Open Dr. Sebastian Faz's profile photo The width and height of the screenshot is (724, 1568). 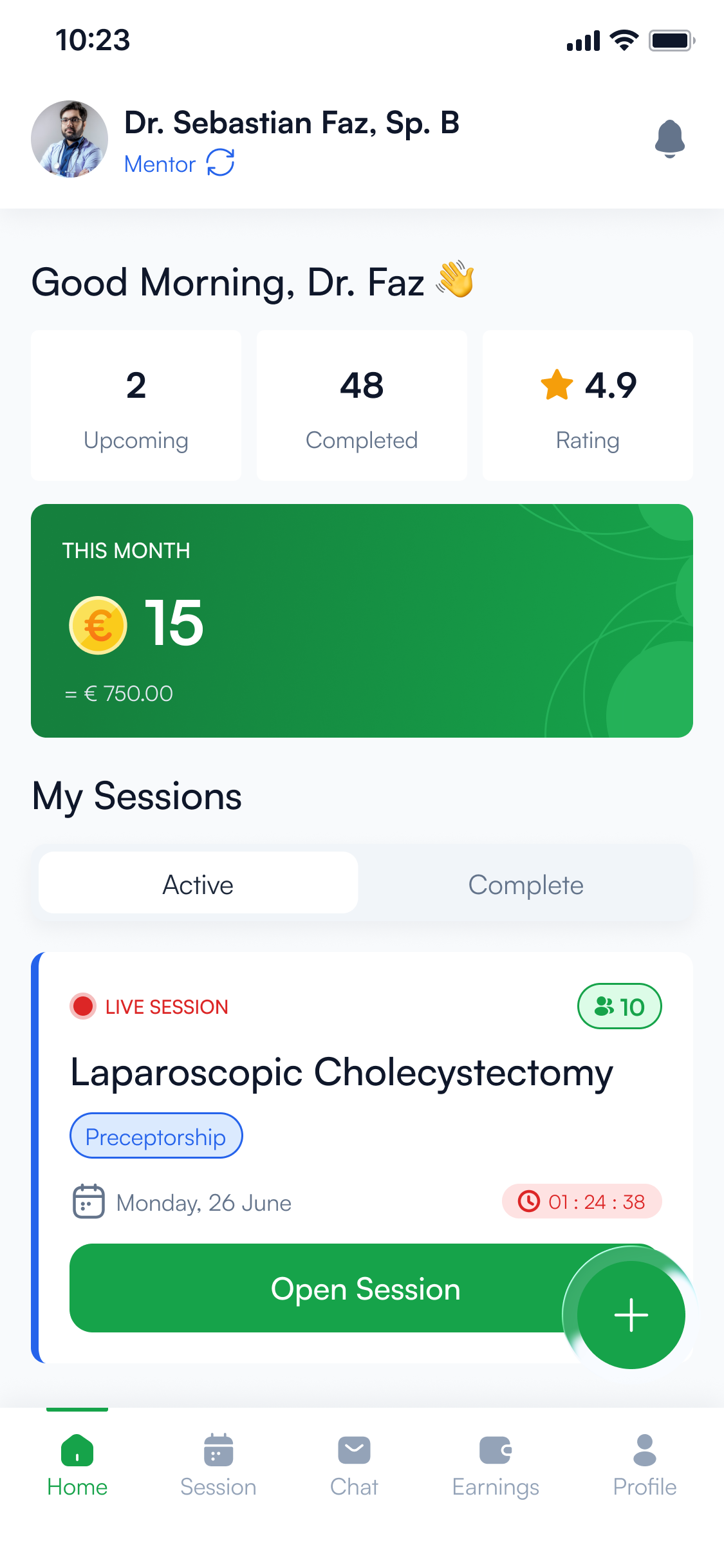click(70, 139)
